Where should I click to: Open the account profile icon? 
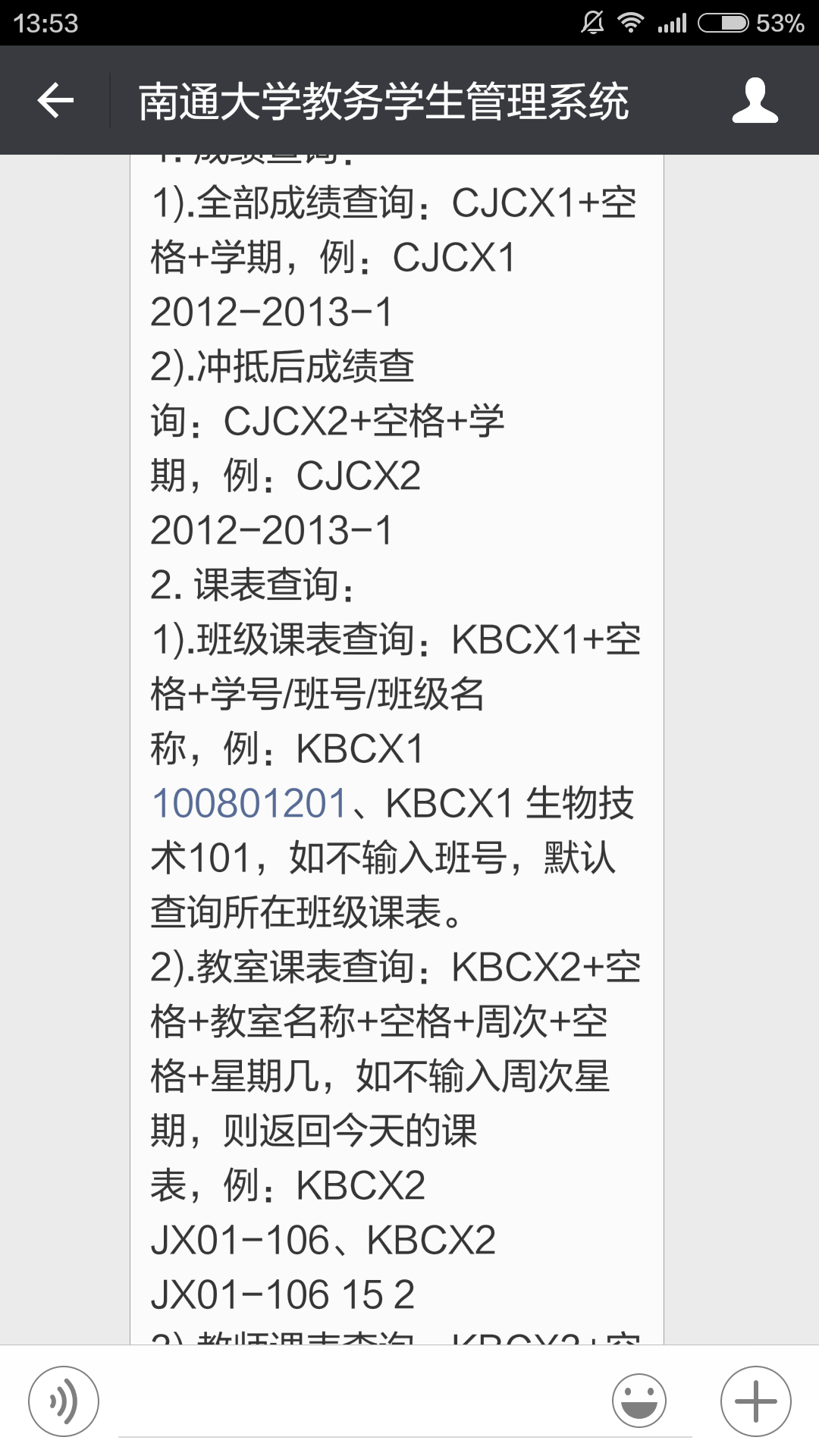point(755,100)
